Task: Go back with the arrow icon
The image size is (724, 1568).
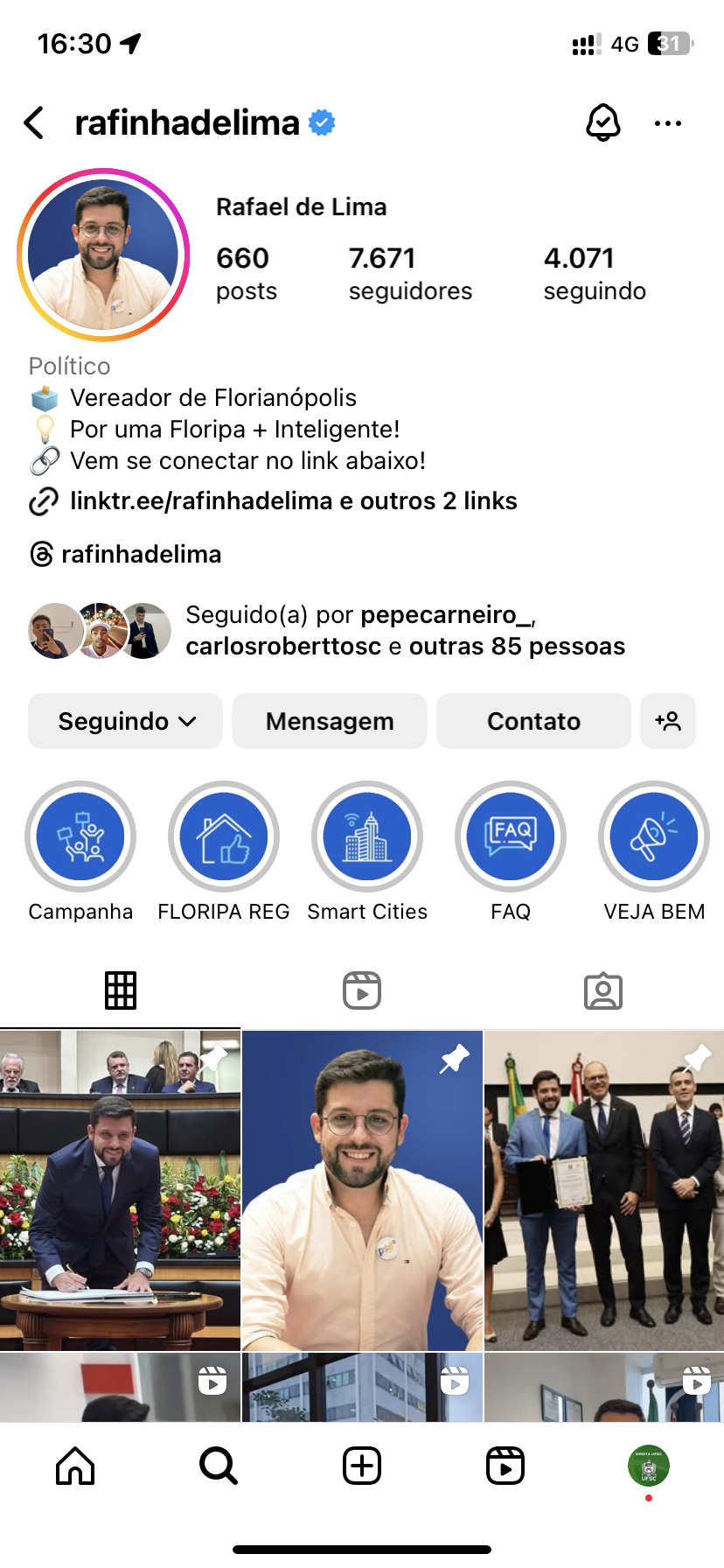Action: click(x=35, y=123)
